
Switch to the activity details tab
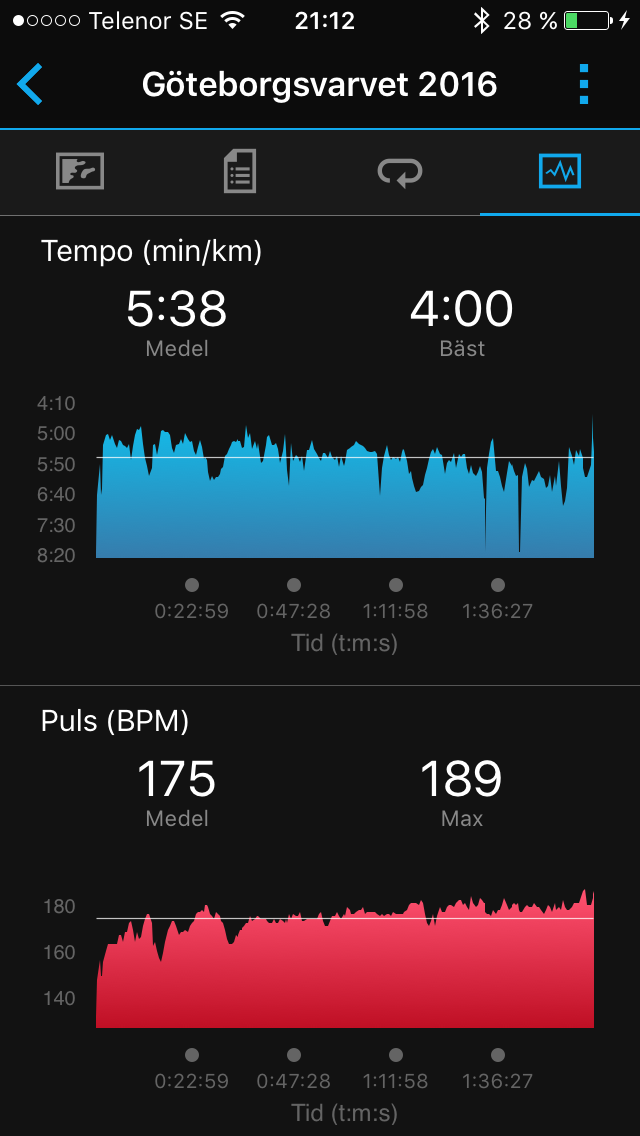(240, 172)
